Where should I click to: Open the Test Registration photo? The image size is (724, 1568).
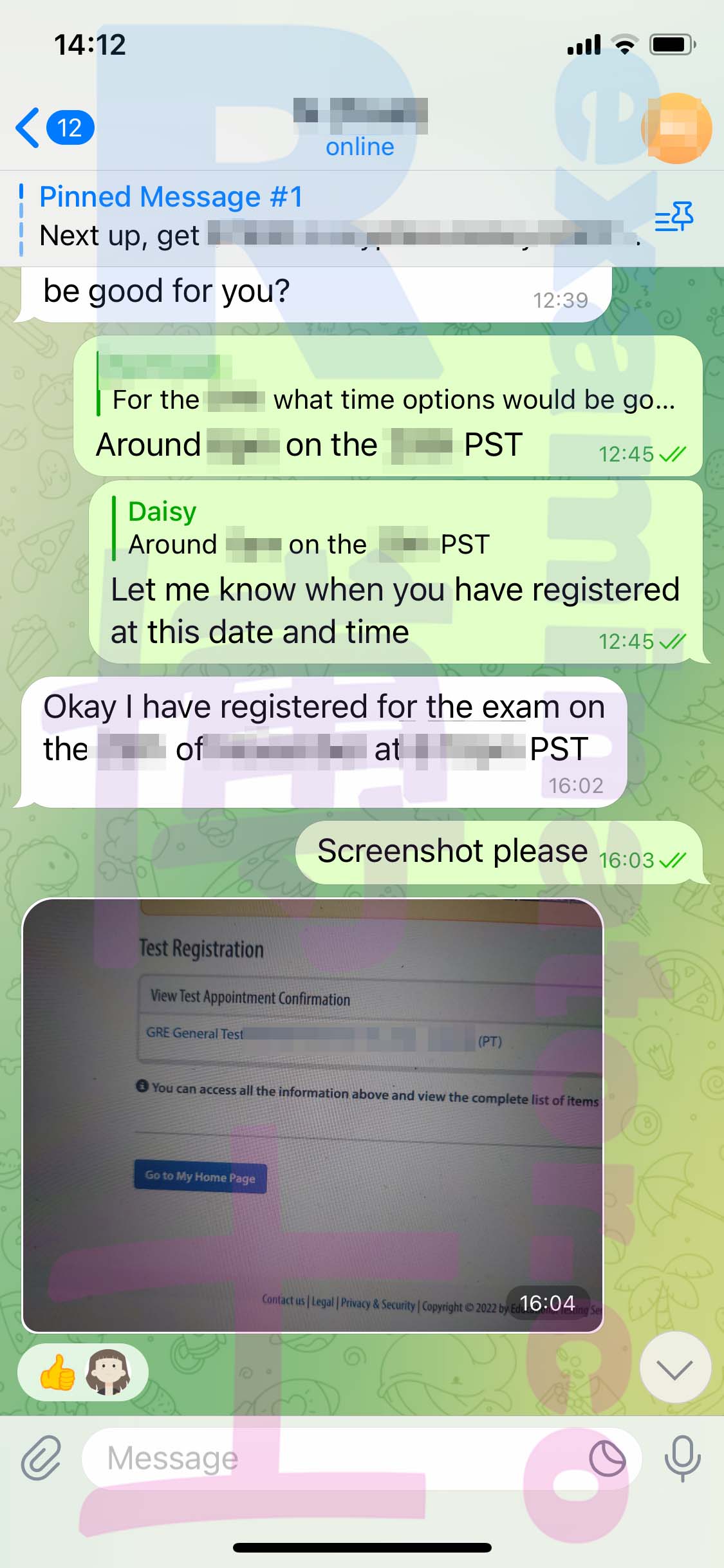pyautogui.click(x=313, y=1115)
